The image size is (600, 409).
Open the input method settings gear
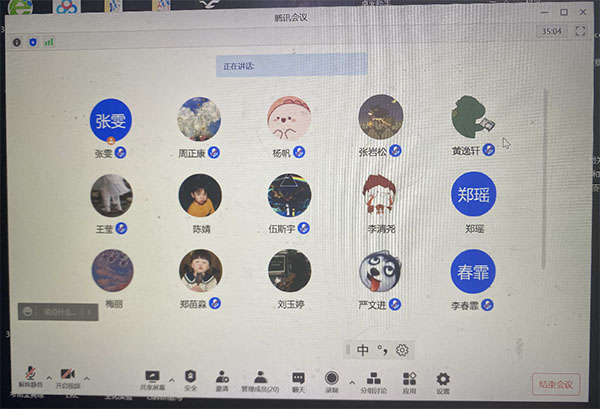402,350
